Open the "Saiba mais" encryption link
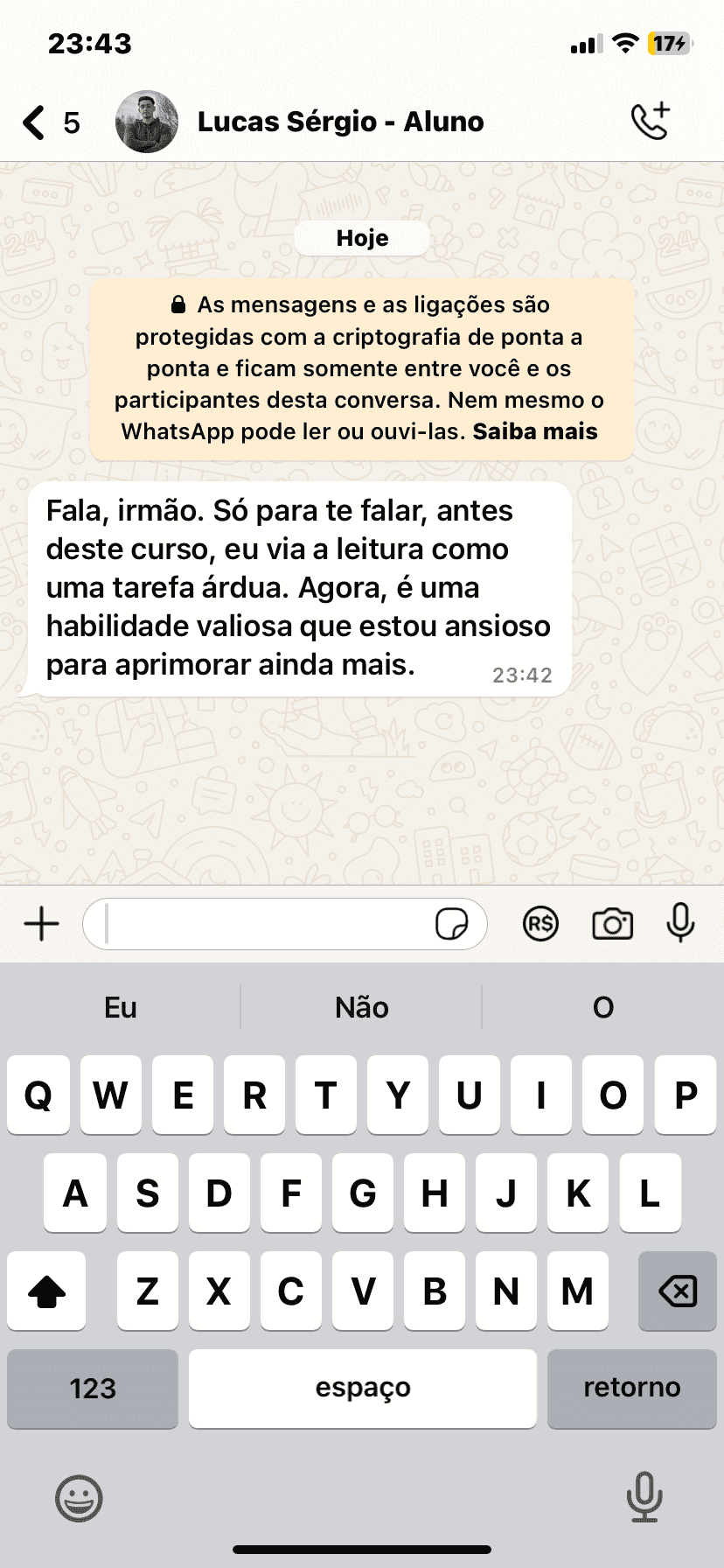Viewport: 724px width, 1568px height. [535, 431]
